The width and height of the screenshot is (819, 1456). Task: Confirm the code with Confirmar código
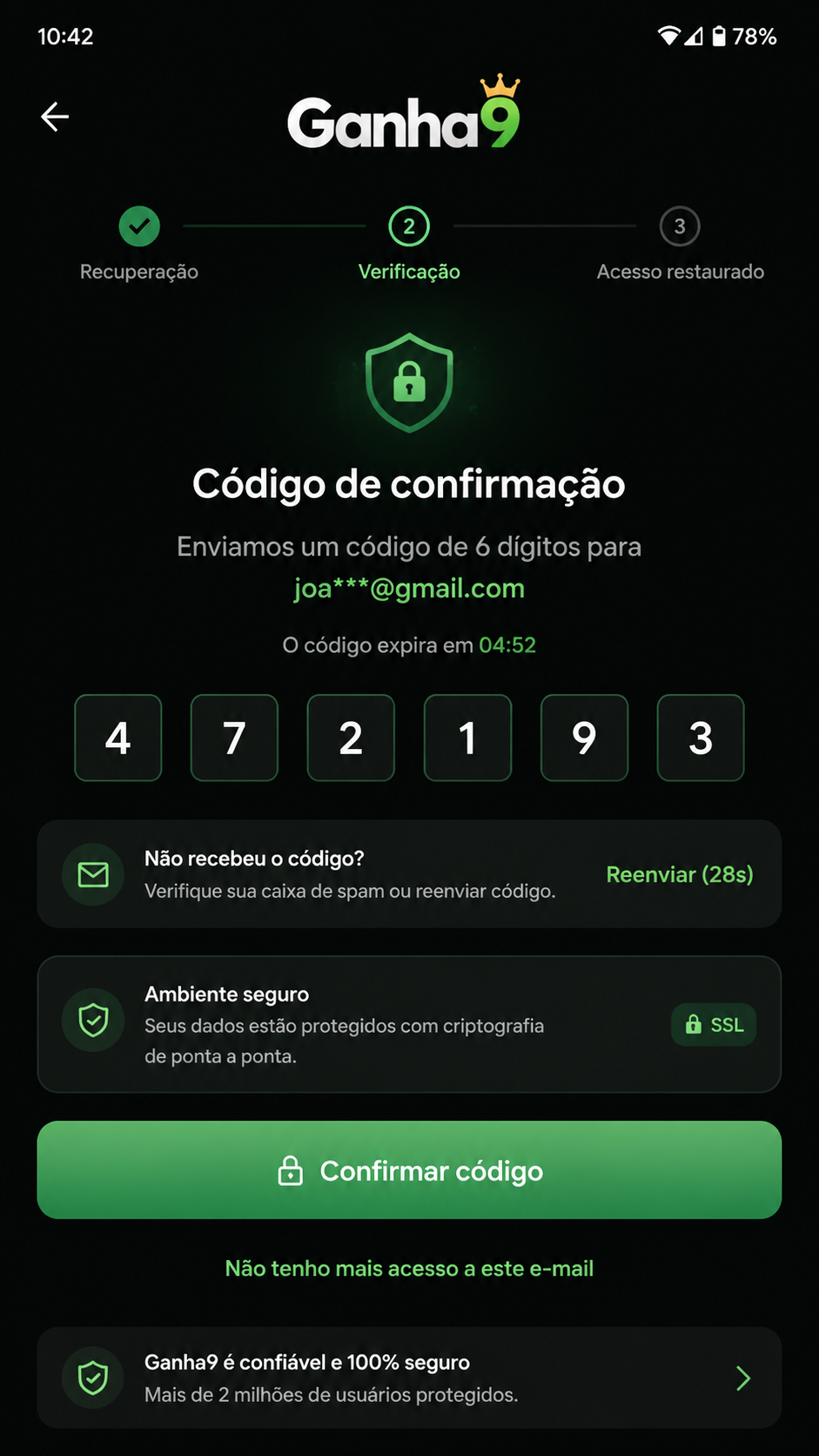[409, 1170]
